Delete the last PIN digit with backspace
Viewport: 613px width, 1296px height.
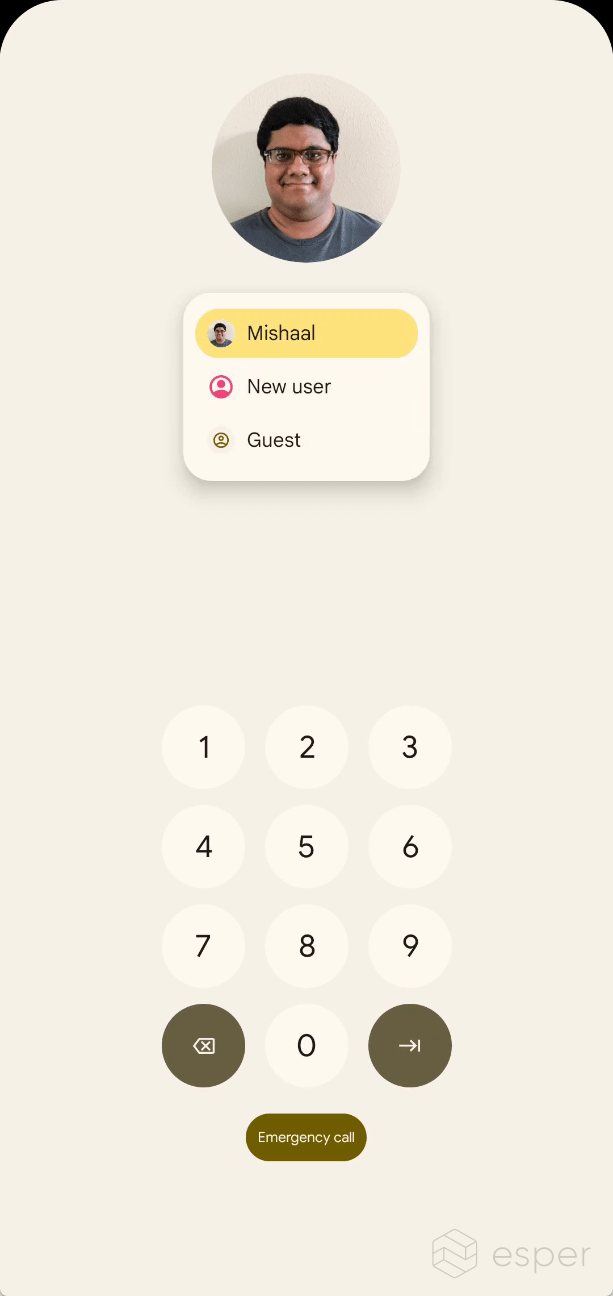click(203, 1045)
